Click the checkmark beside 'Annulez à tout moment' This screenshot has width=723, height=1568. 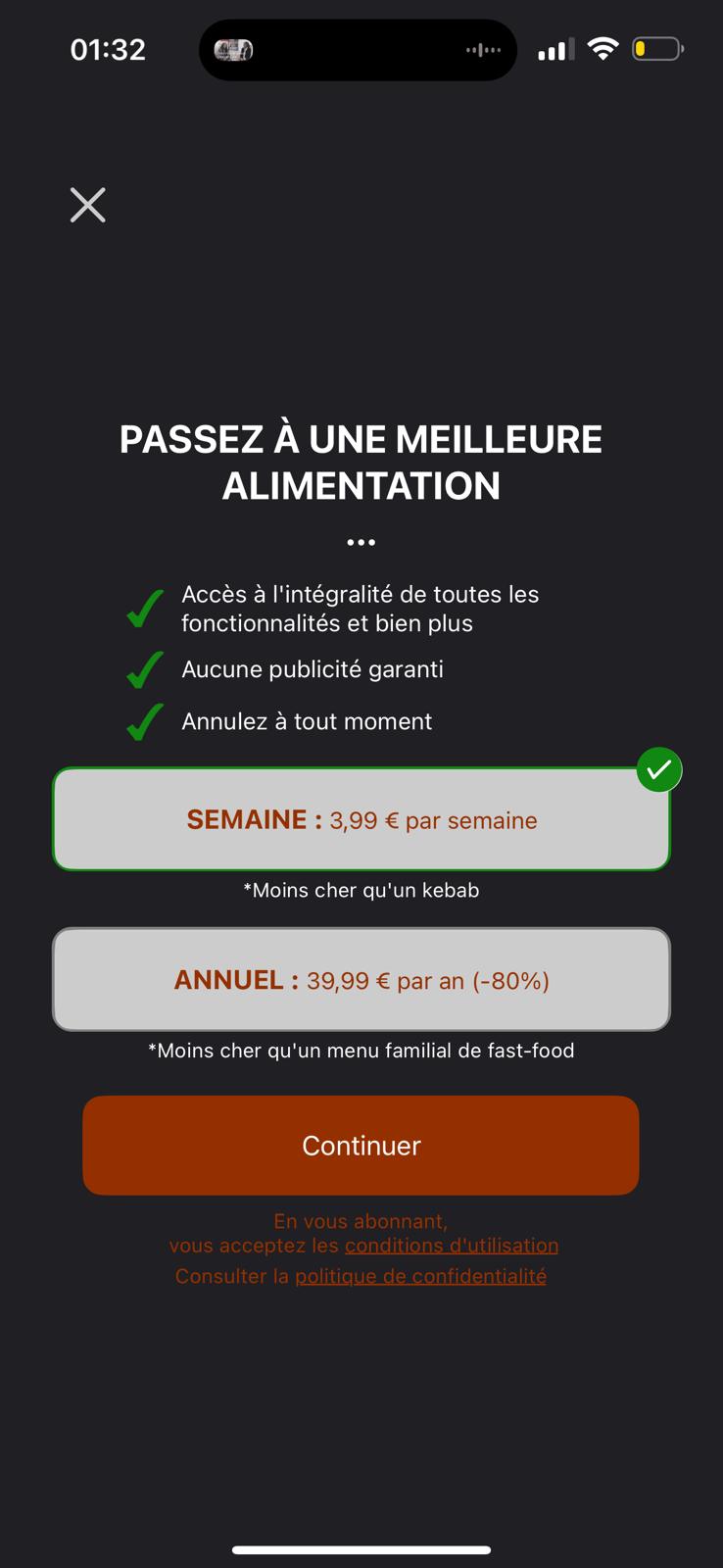click(x=143, y=721)
